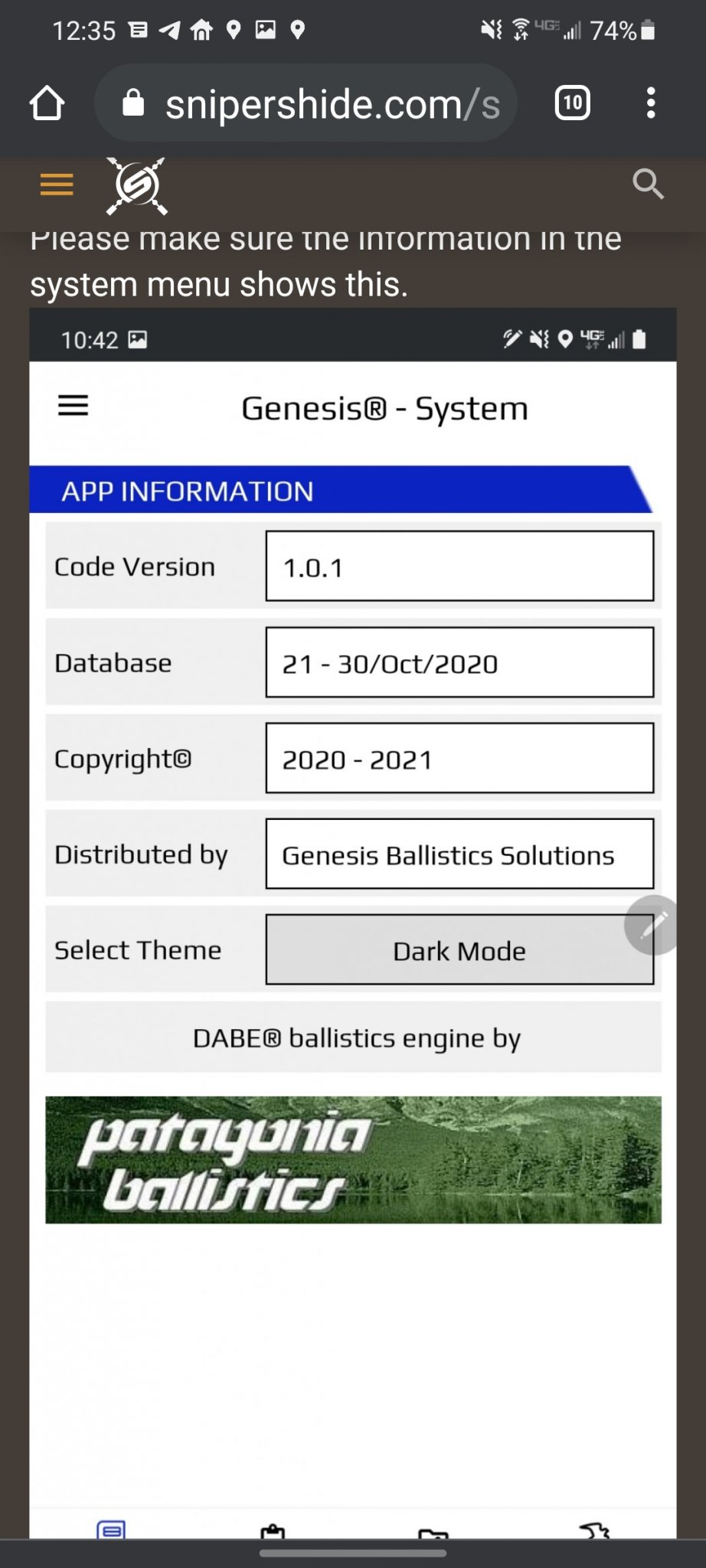This screenshot has height=1568, width=706.
Task: Open the site search magnifier
Action: (648, 185)
